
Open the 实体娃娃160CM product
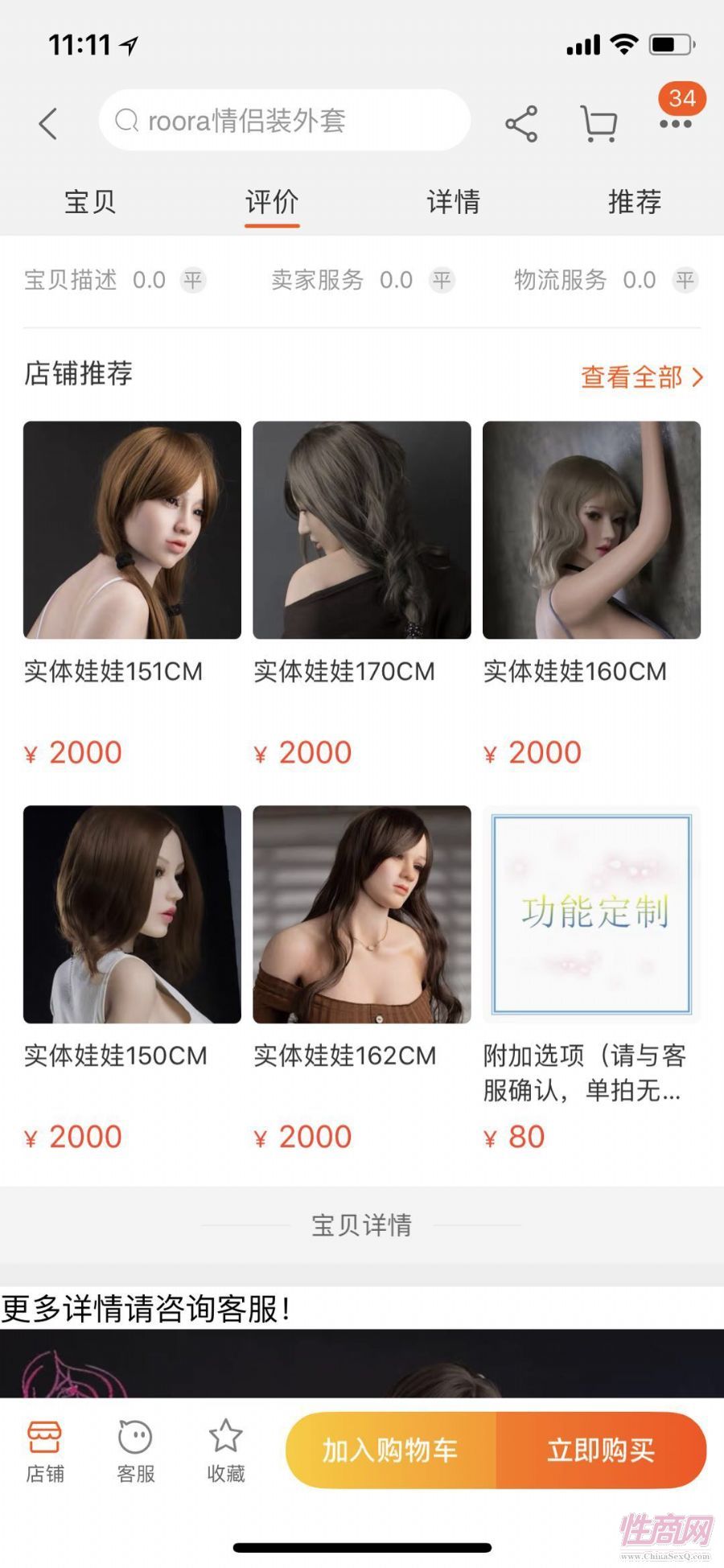(x=591, y=530)
